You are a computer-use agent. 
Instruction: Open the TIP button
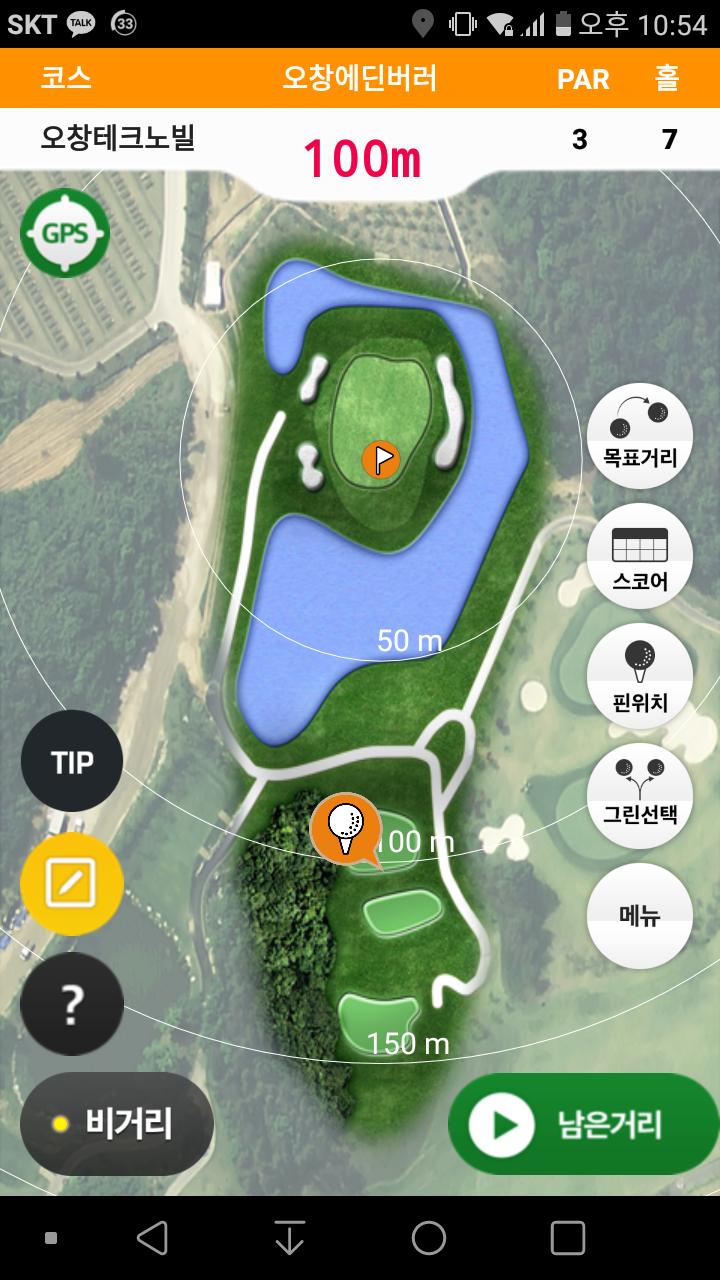[x=72, y=762]
